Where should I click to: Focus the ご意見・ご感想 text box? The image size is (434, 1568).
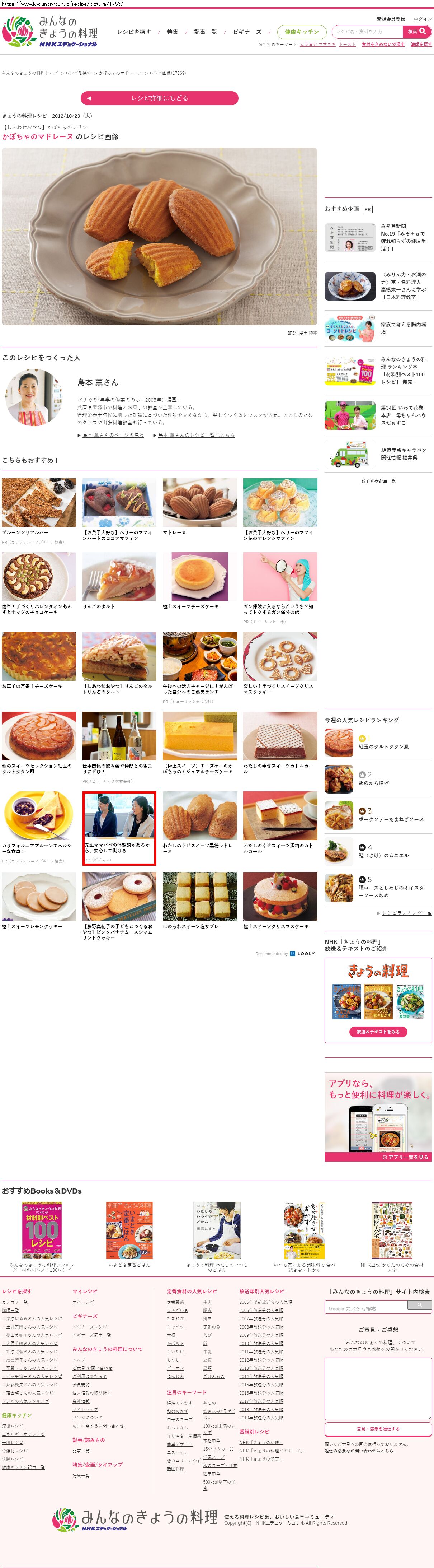click(378, 1388)
